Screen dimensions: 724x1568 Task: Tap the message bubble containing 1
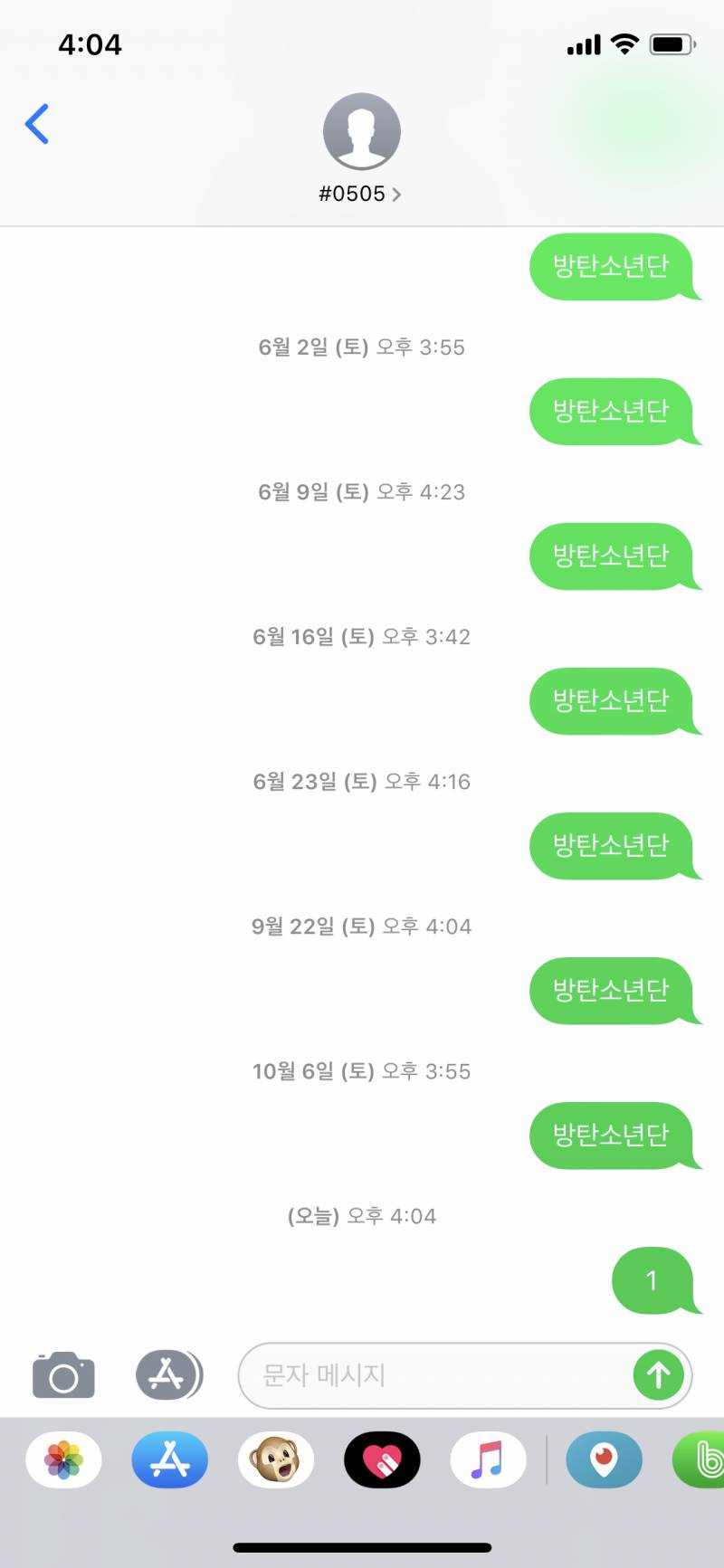[x=653, y=1280]
